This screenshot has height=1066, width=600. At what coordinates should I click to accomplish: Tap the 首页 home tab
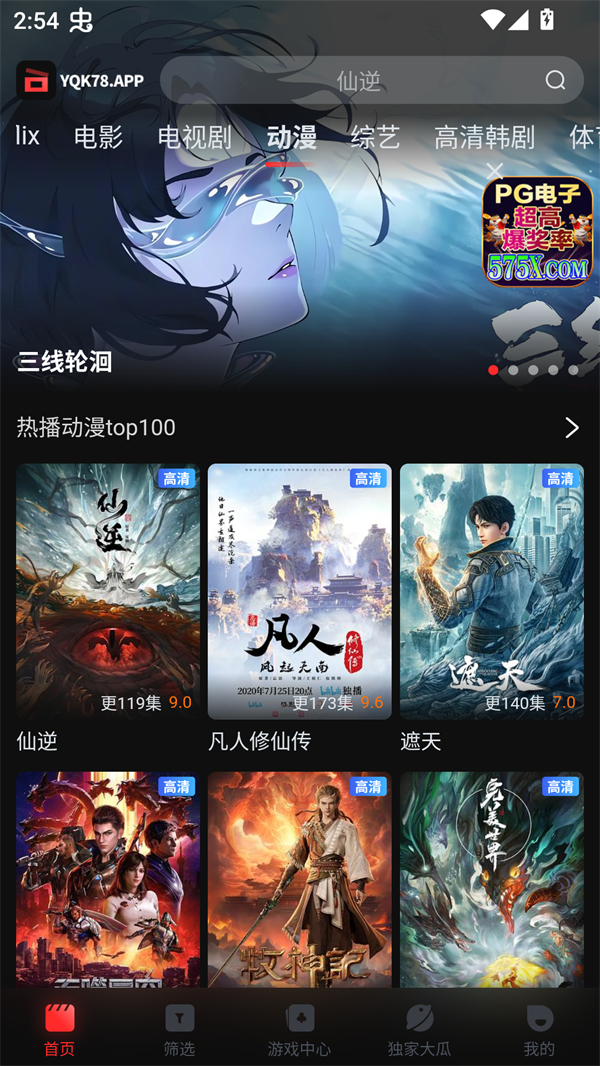coord(60,1030)
